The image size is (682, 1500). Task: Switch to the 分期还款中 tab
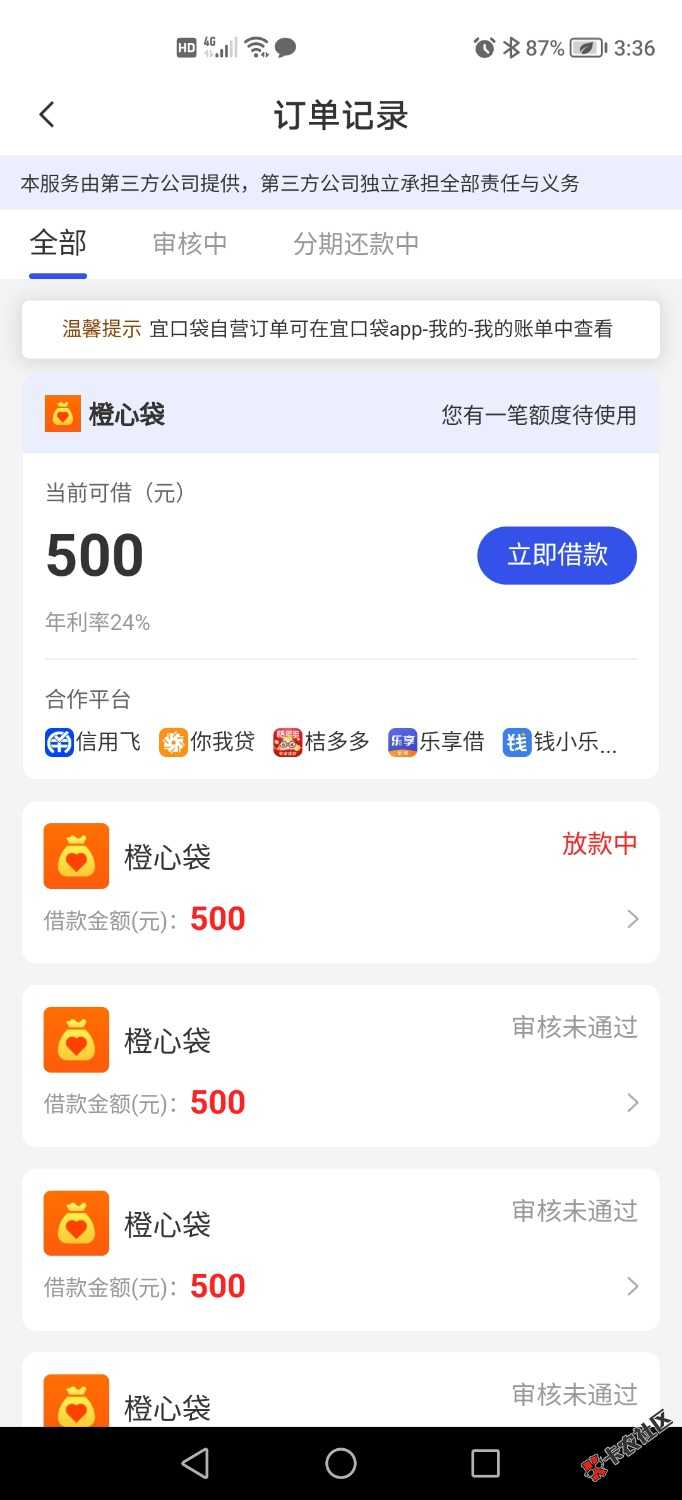click(356, 244)
